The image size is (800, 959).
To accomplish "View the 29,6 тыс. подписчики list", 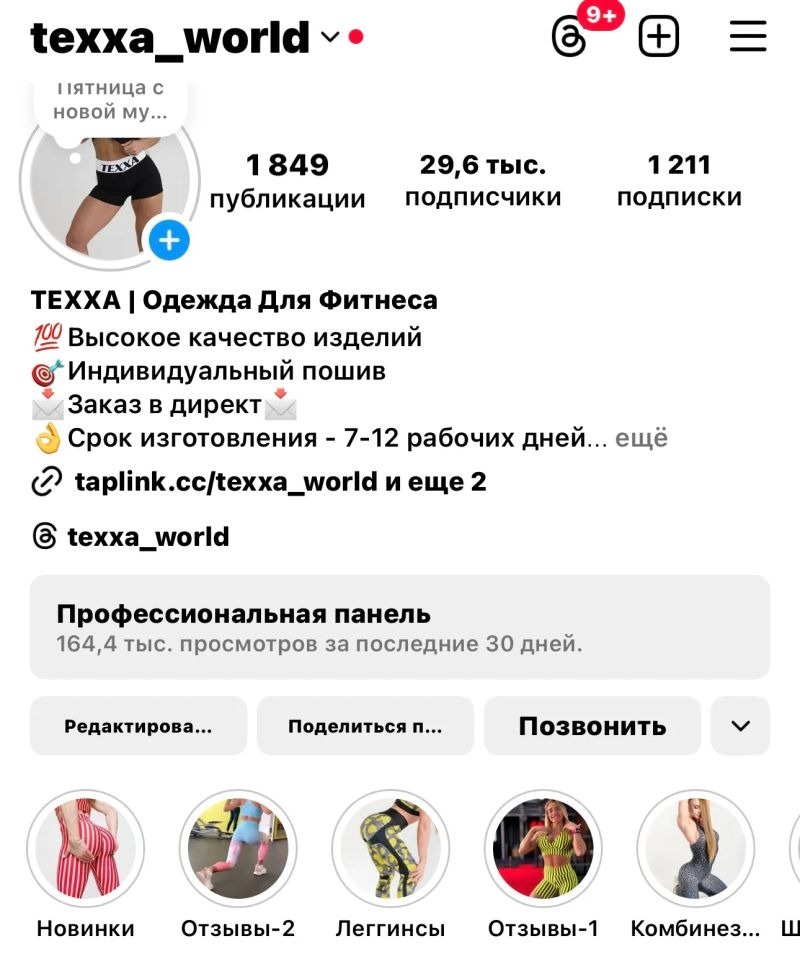I will [x=483, y=180].
